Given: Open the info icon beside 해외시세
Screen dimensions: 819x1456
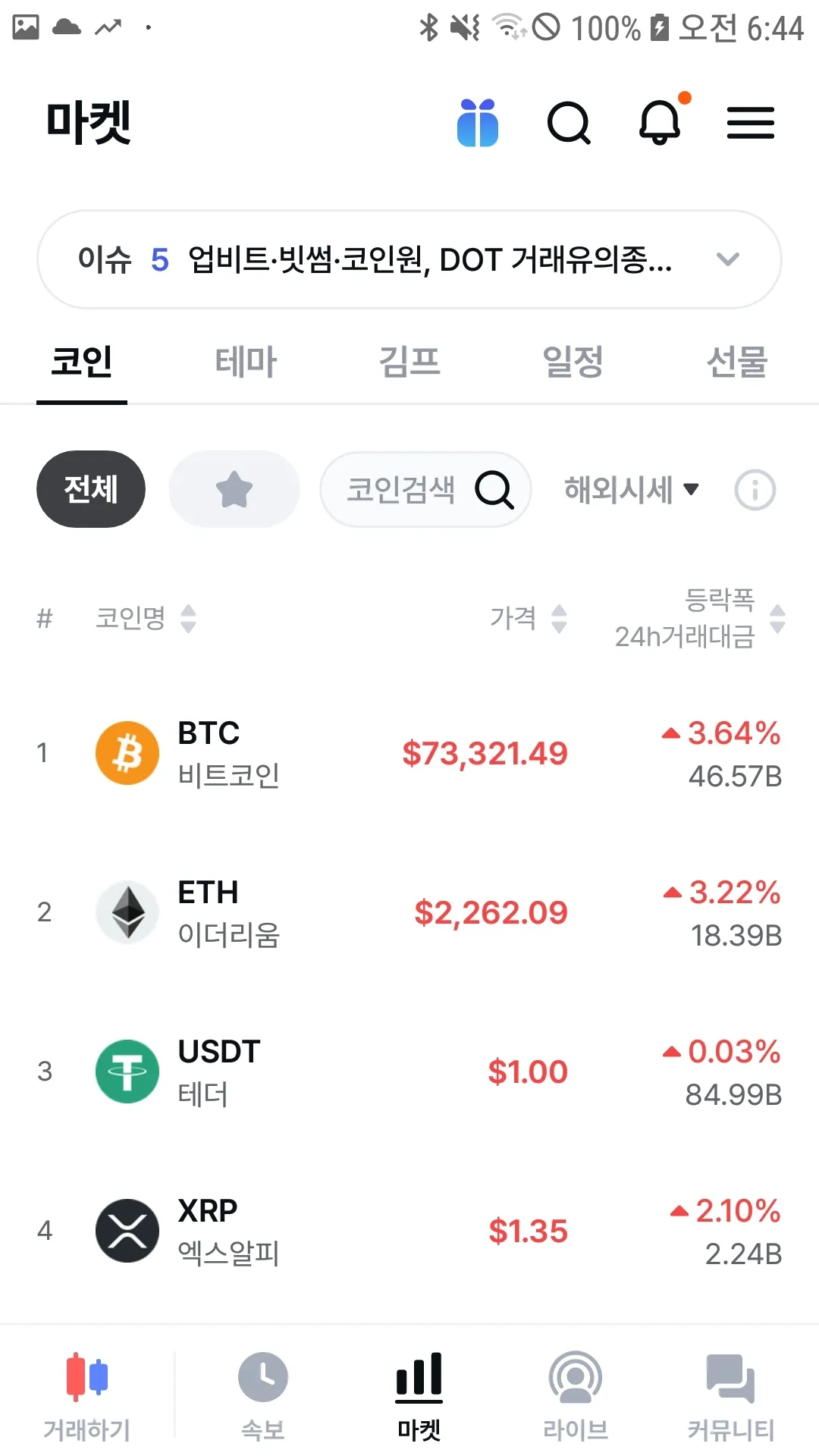Looking at the screenshot, I should (755, 490).
